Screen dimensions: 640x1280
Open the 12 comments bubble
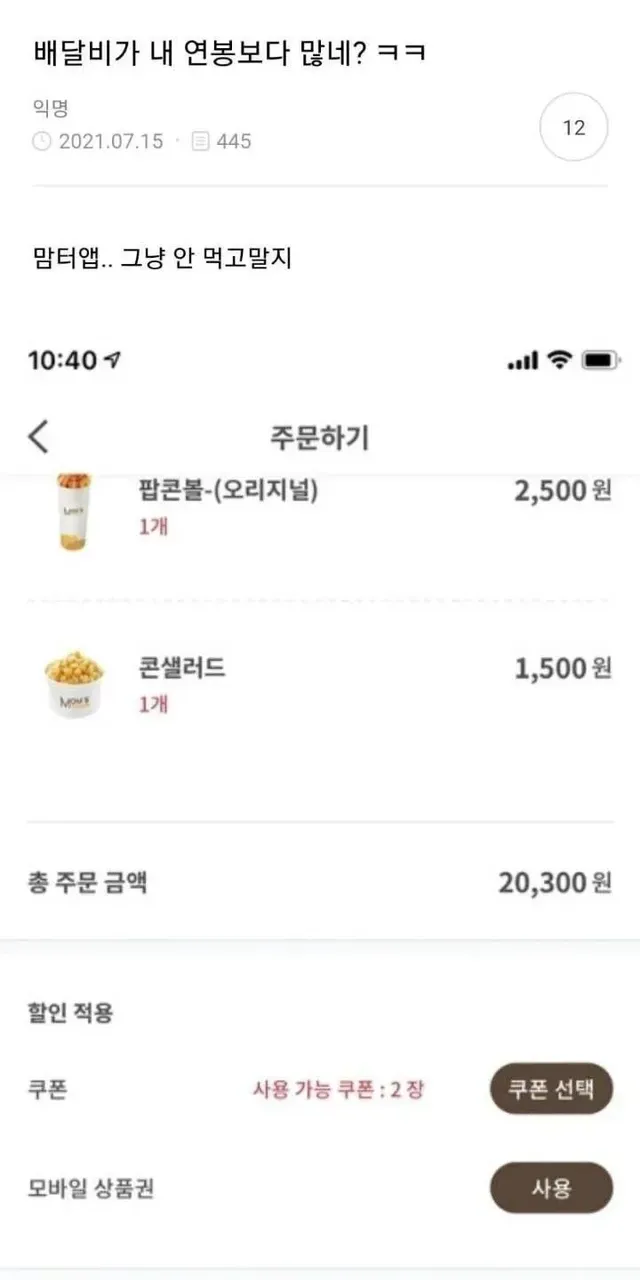click(x=574, y=128)
